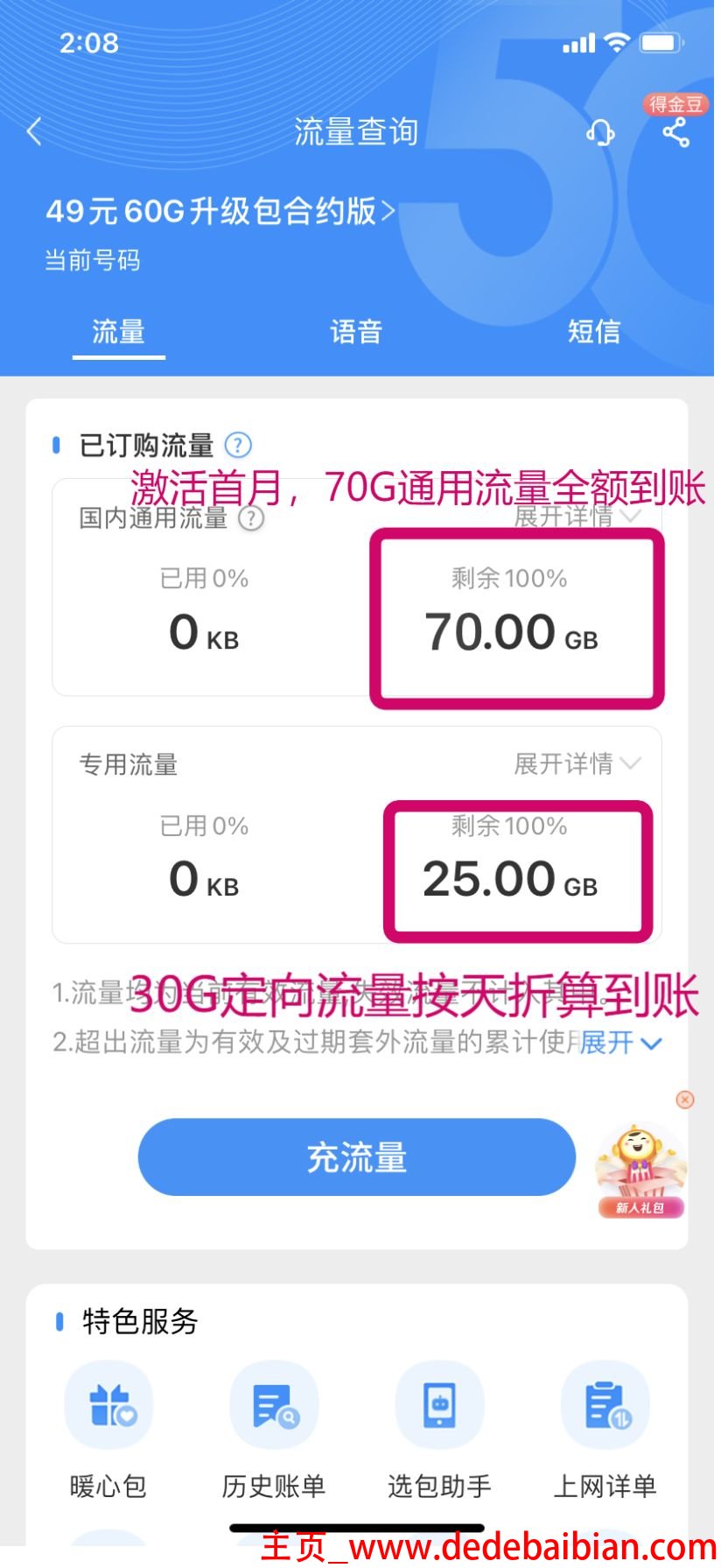Open the 49元60G升级包合约版 plan details
721x1568 pixels.
click(x=220, y=212)
